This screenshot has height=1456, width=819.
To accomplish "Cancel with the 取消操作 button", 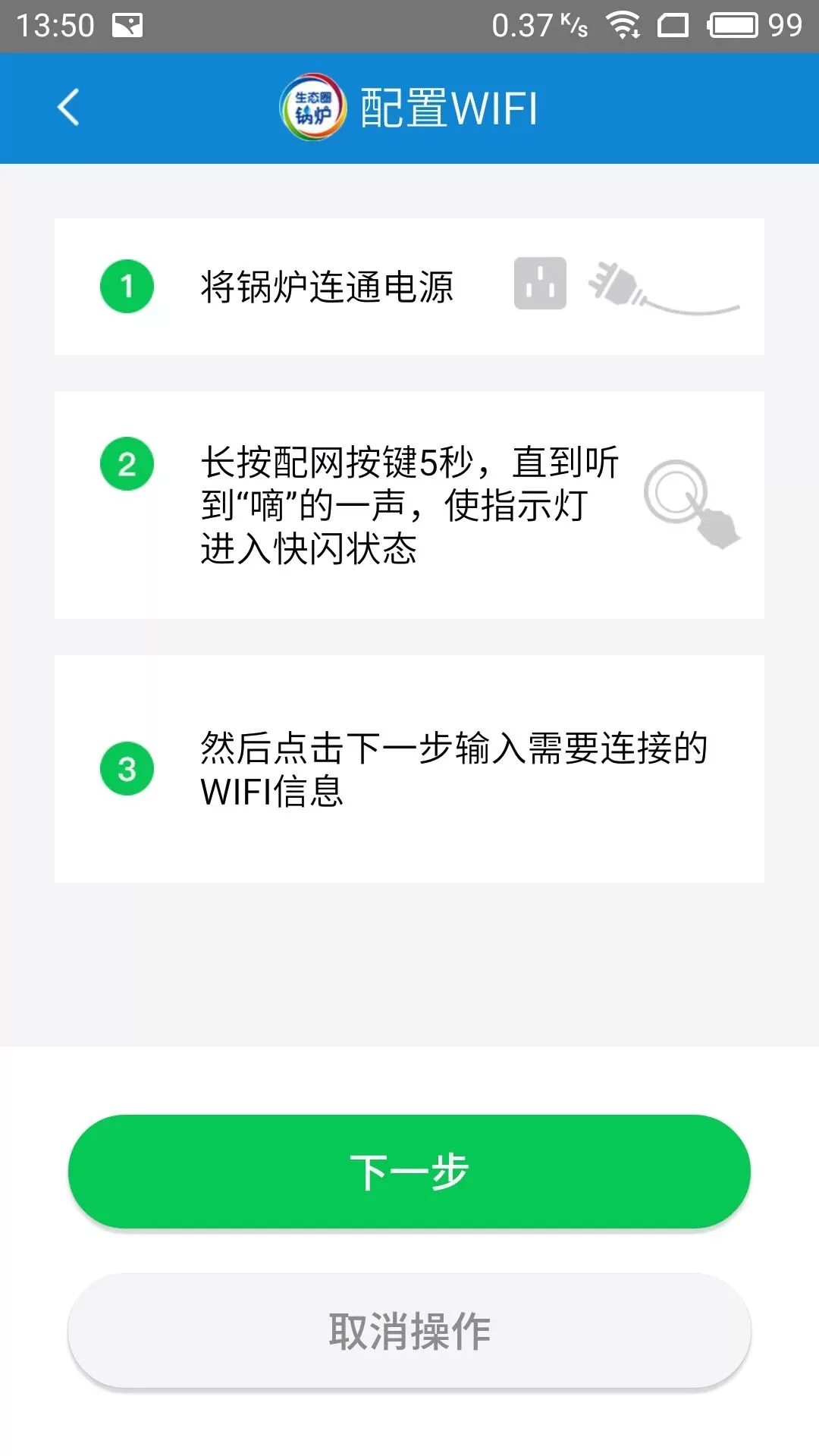I will point(409,1331).
